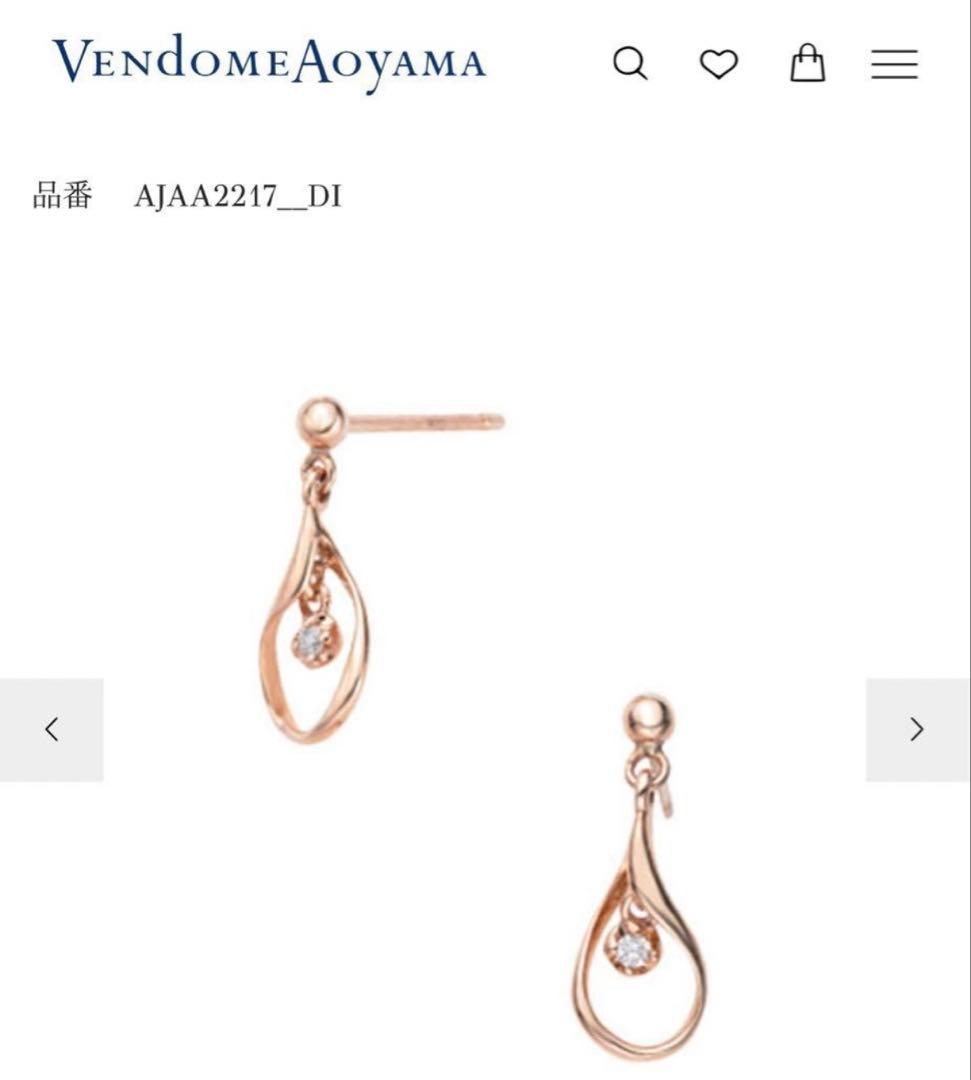Show the previous product image

click(x=52, y=729)
